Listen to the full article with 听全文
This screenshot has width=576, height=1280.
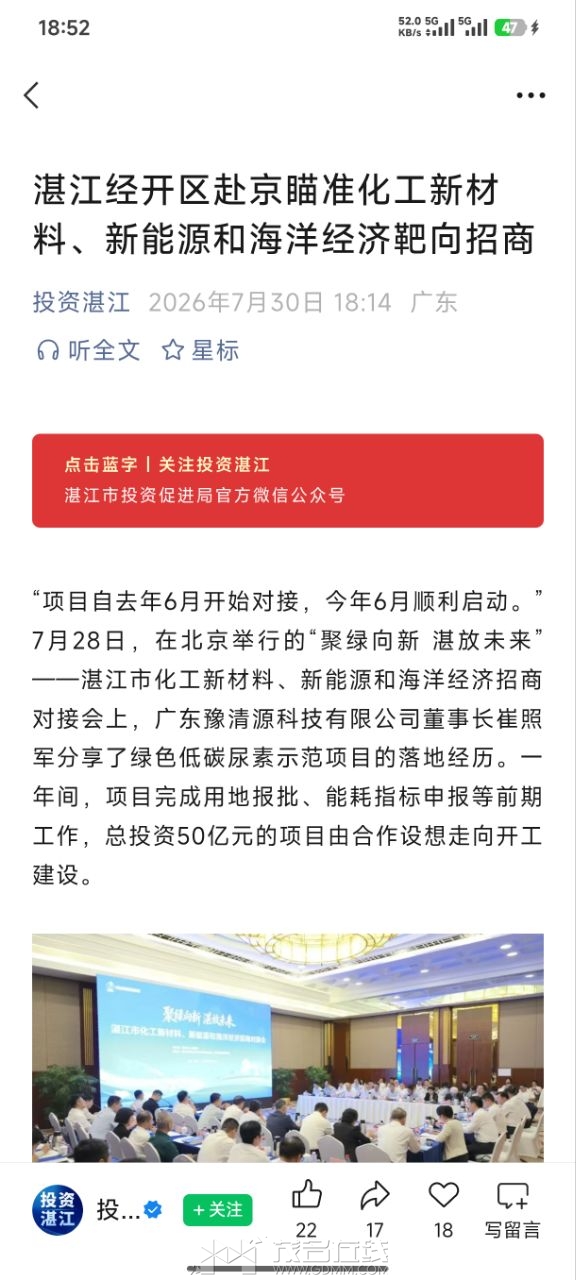pos(88,350)
